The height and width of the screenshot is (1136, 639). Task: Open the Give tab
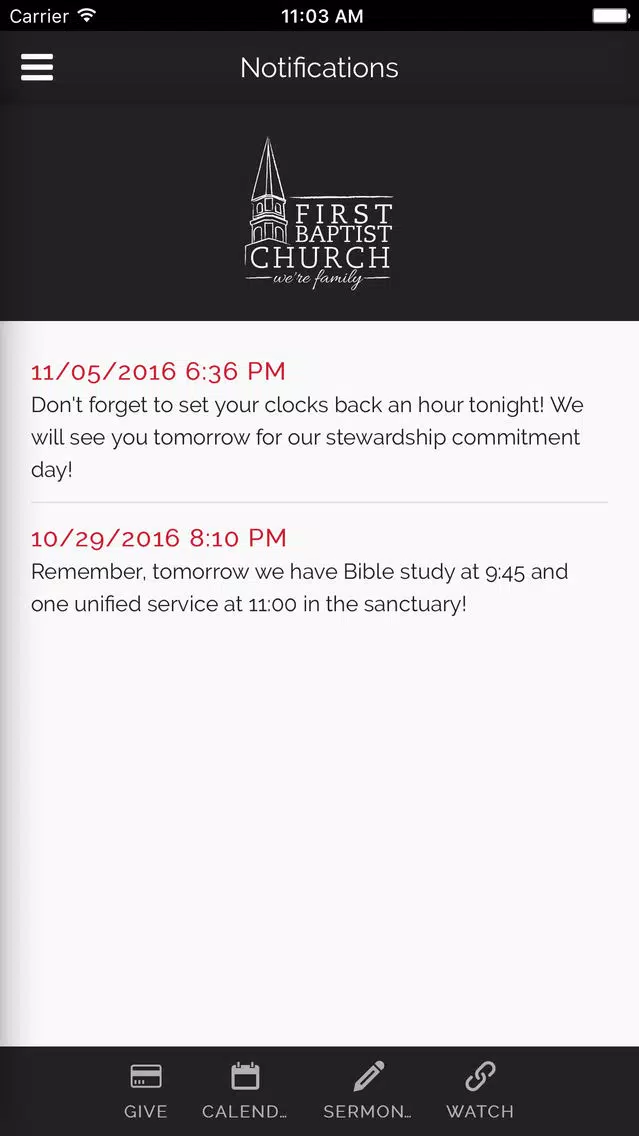click(x=146, y=1090)
